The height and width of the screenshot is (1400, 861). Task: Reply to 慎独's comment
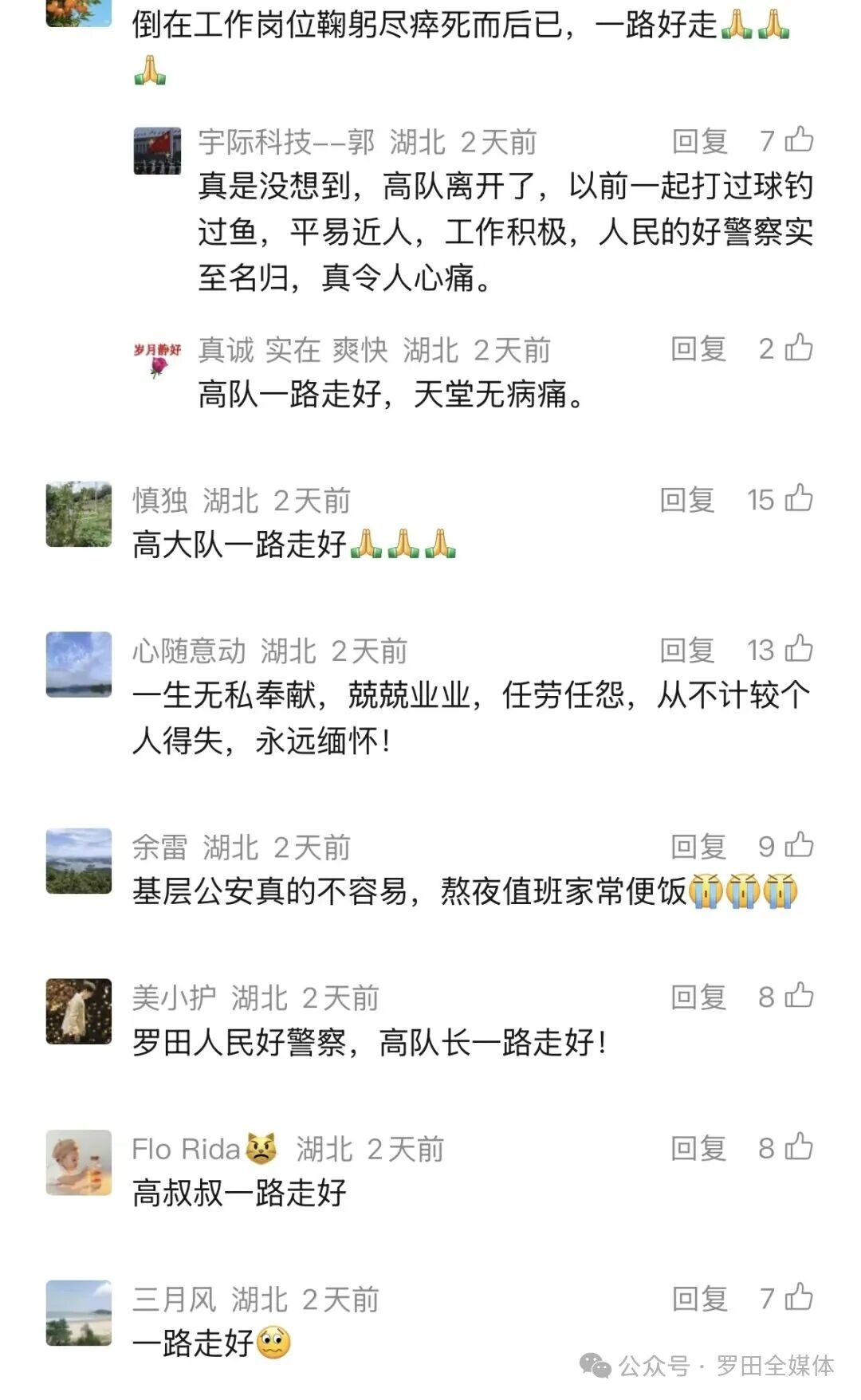point(687,500)
